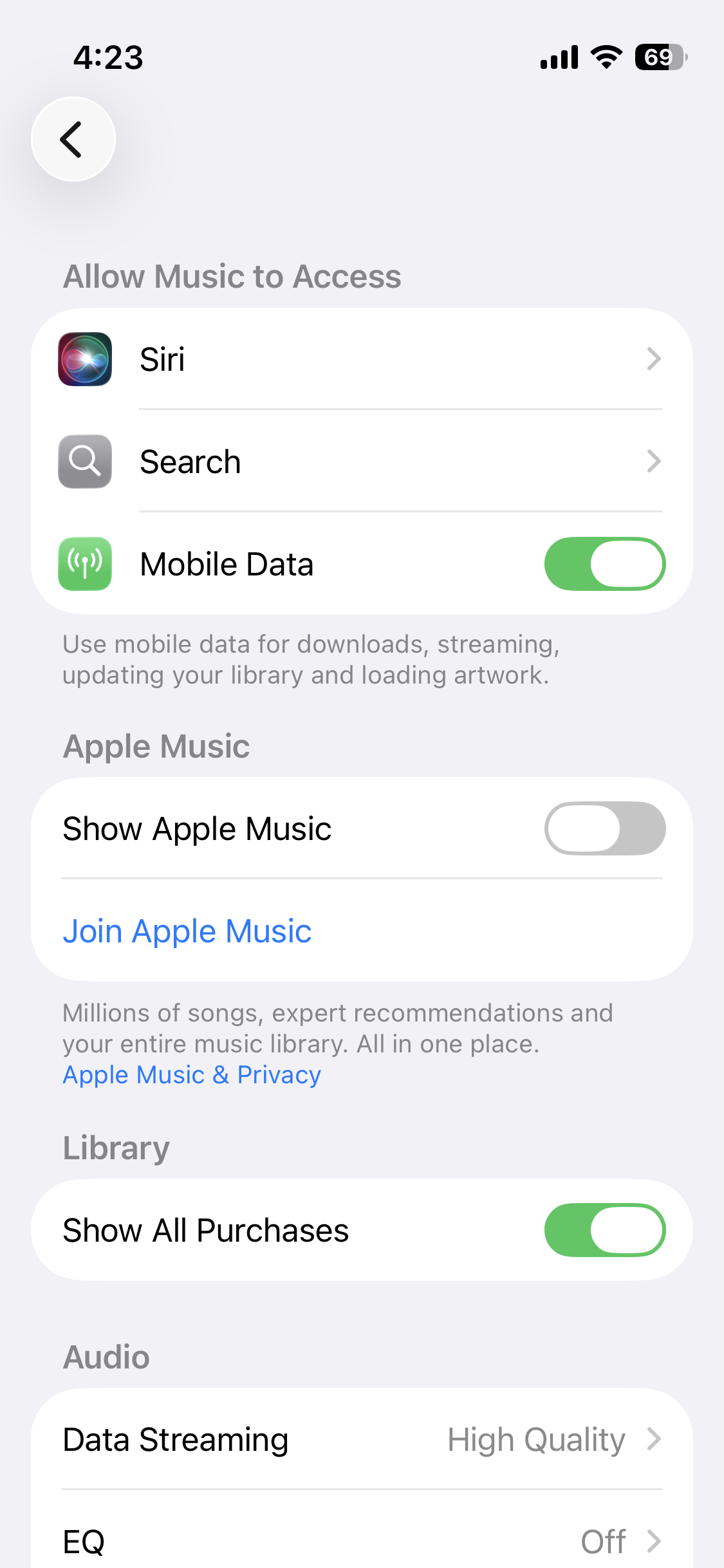The image size is (724, 1568).
Task: Open Search access settings for Music
Action: tap(362, 462)
